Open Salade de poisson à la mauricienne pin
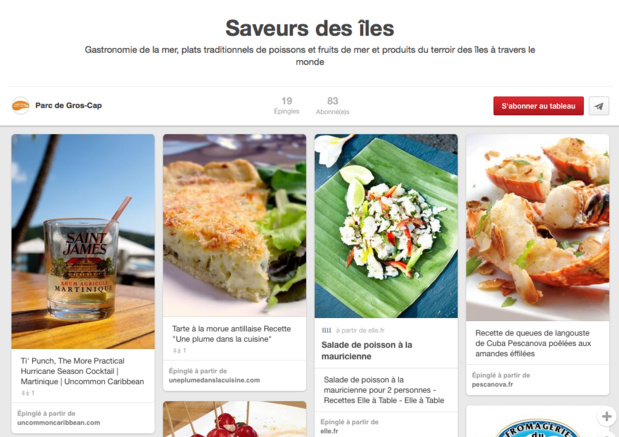Viewport: 619px width, 437px height. point(386,226)
